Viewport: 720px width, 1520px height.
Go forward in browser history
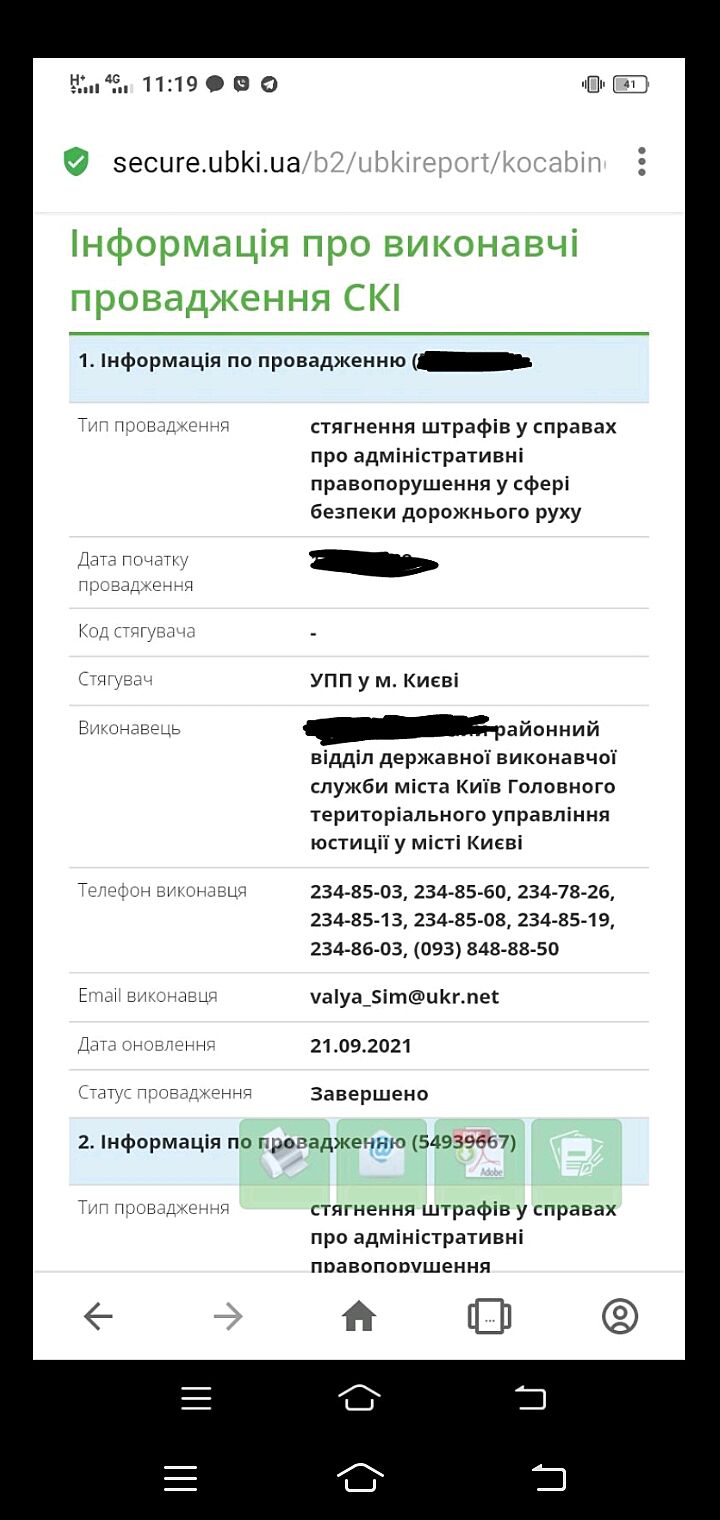coord(228,1317)
